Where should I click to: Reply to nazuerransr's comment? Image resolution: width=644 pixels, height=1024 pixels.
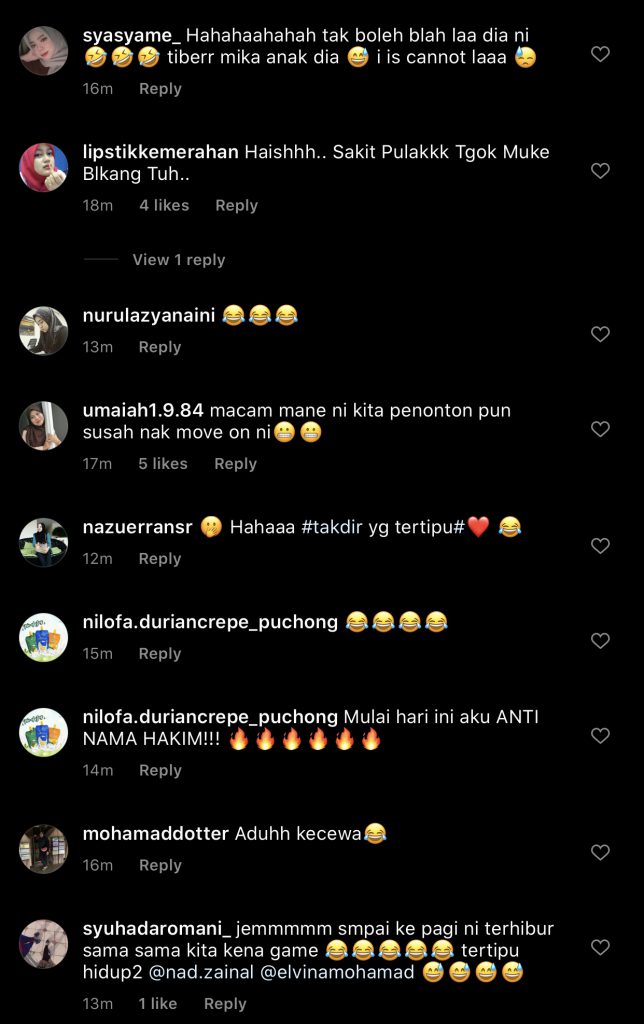[160, 559]
